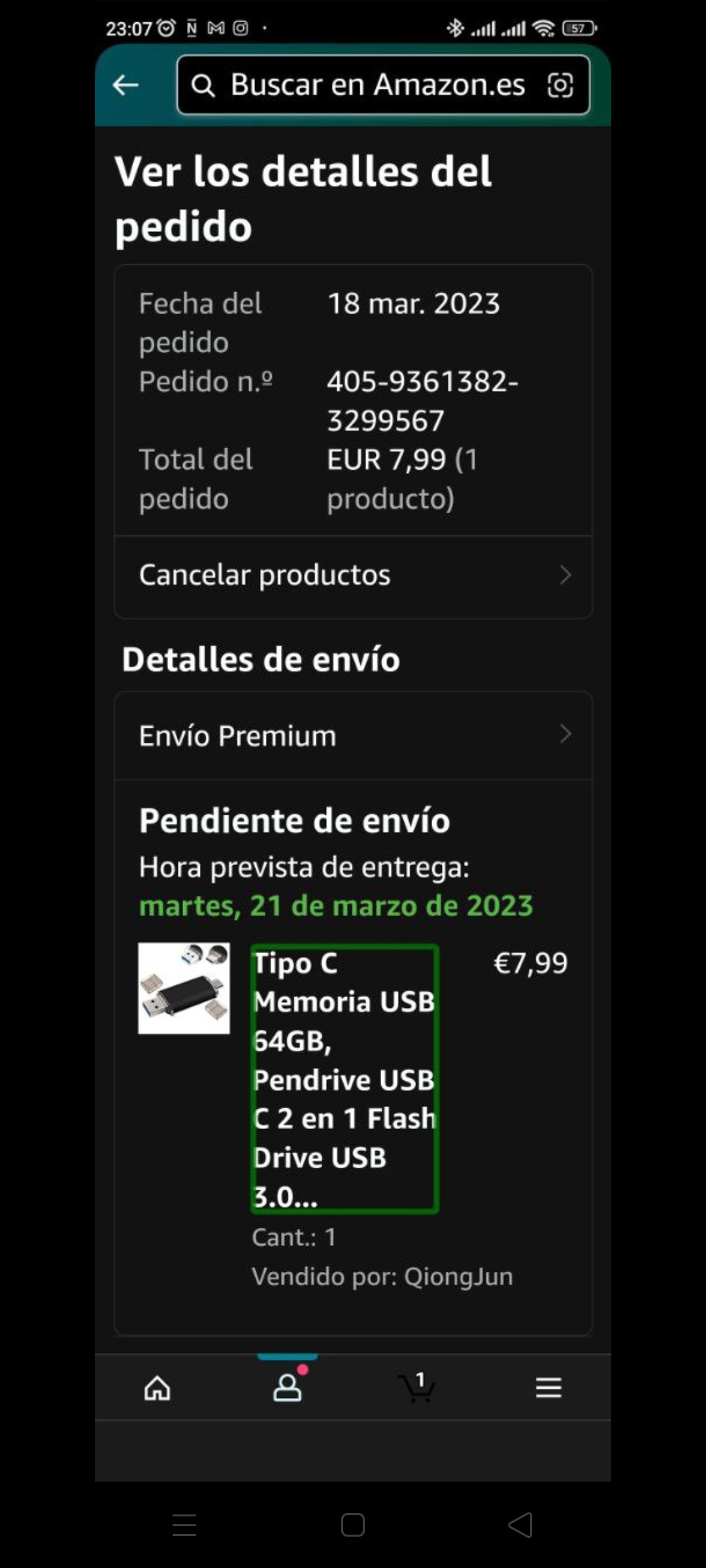Open Envío Premium details

(x=353, y=736)
